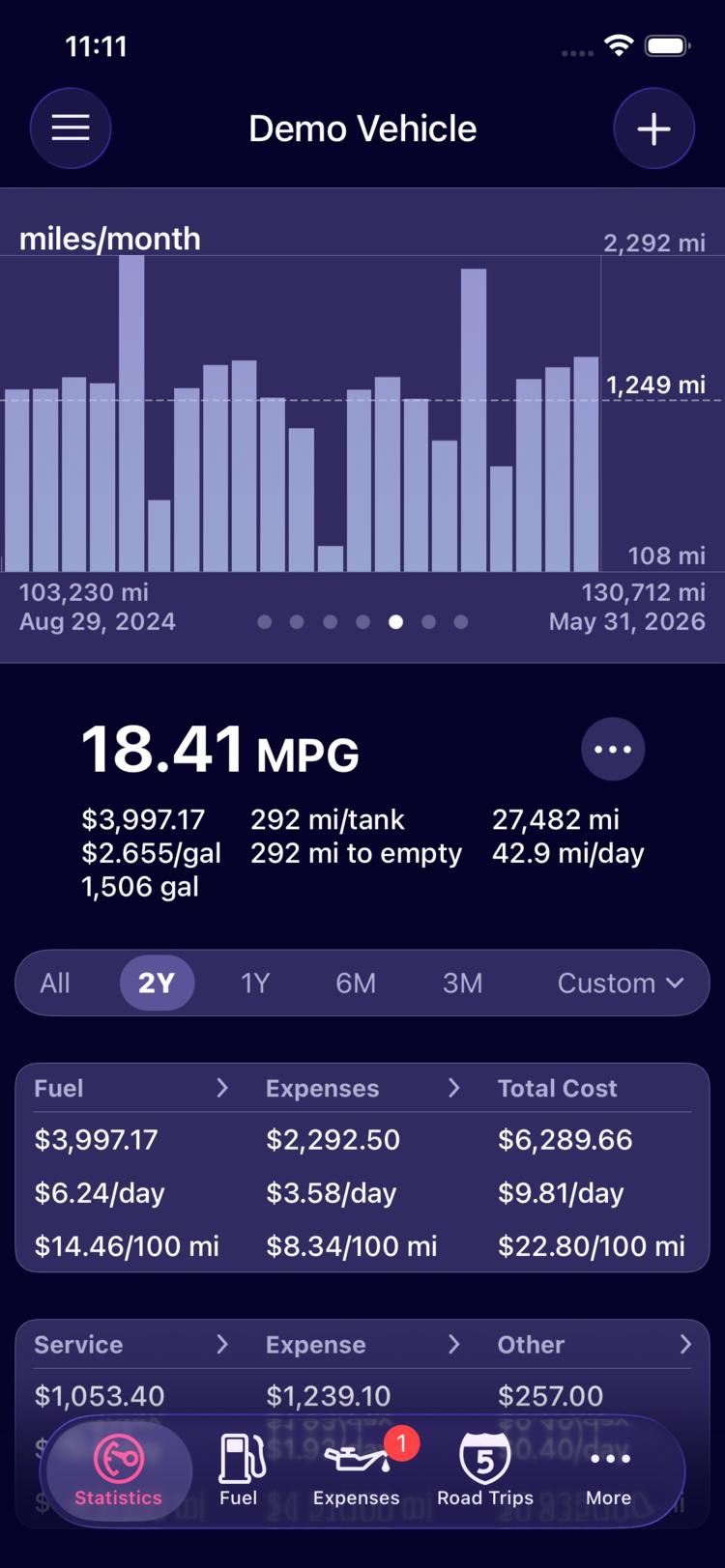Image resolution: width=725 pixels, height=1568 pixels.
Task: Open the More tab
Action: (609, 1470)
